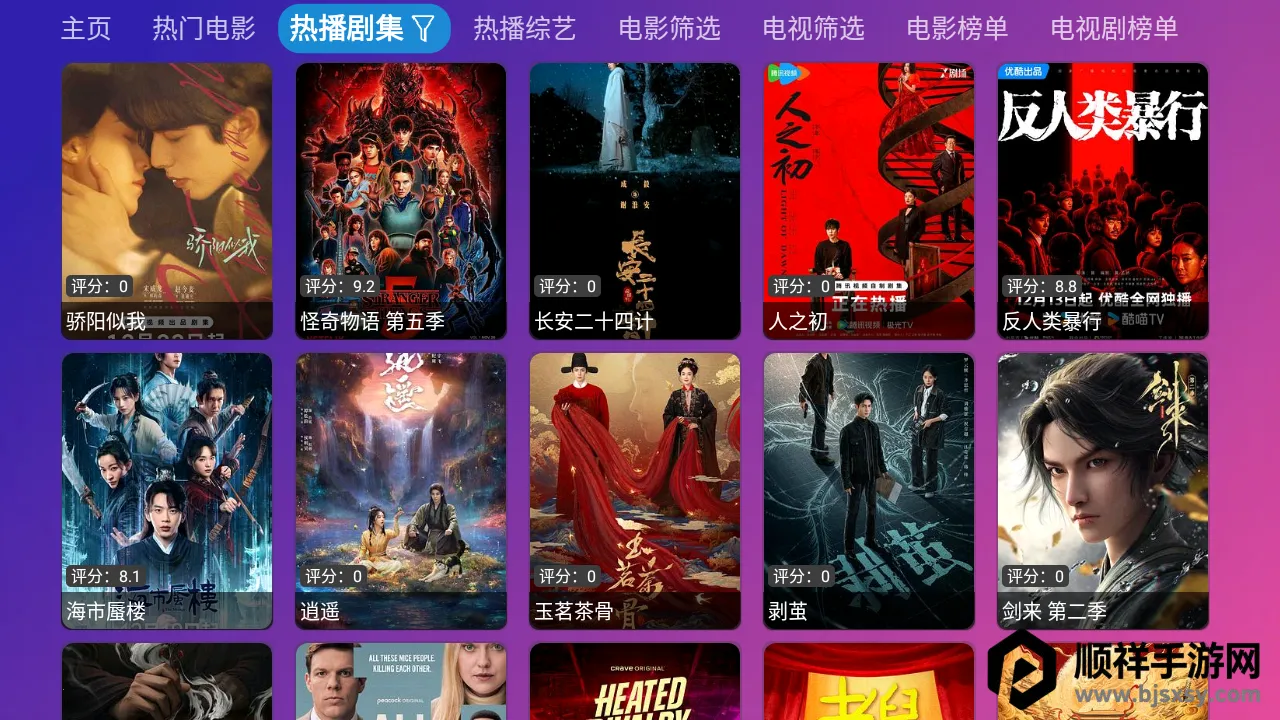Select the show 长安二十四计
This screenshot has width=1280, height=720.
tap(635, 201)
